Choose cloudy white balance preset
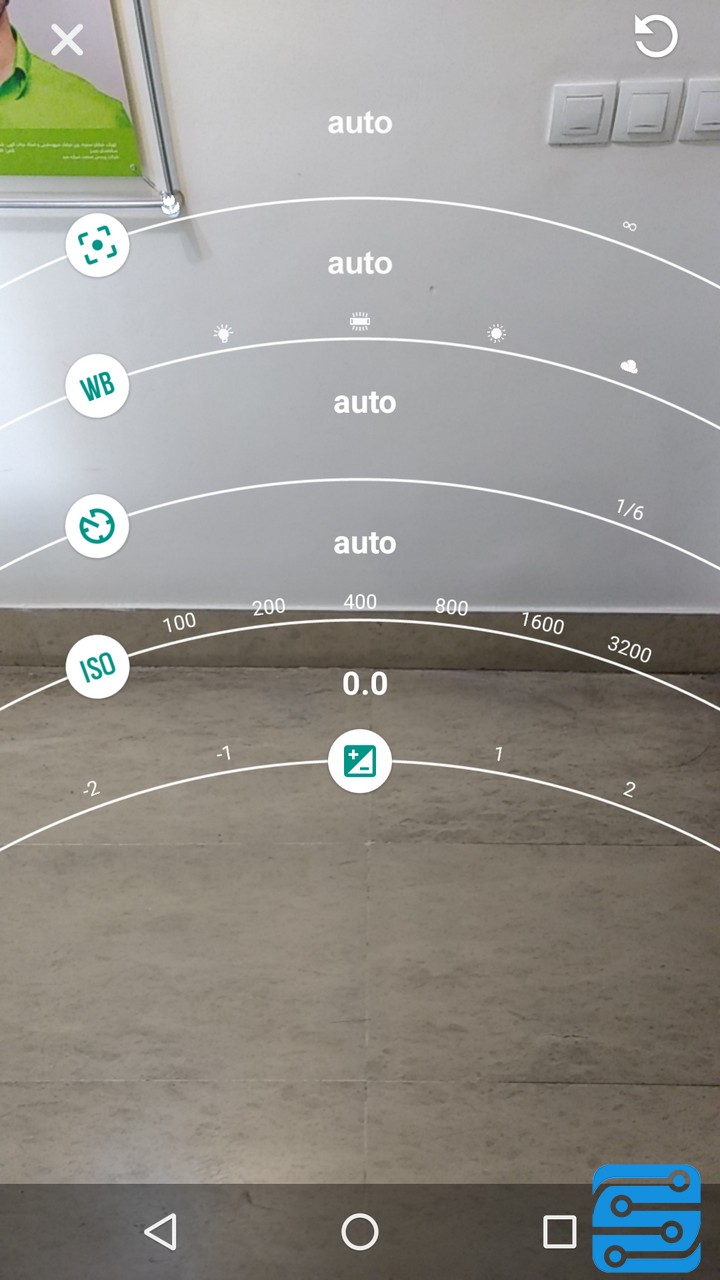This screenshot has height=1280, width=720. tap(629, 367)
